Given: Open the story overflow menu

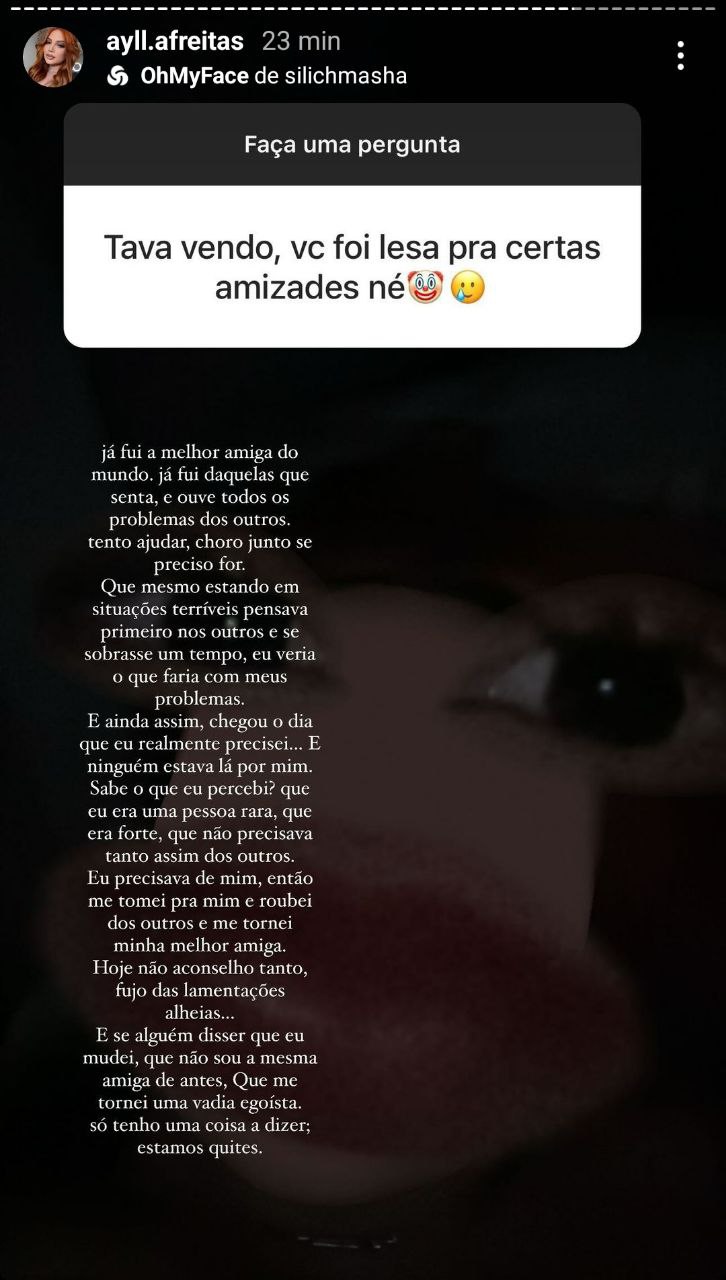Looking at the screenshot, I should click(681, 55).
